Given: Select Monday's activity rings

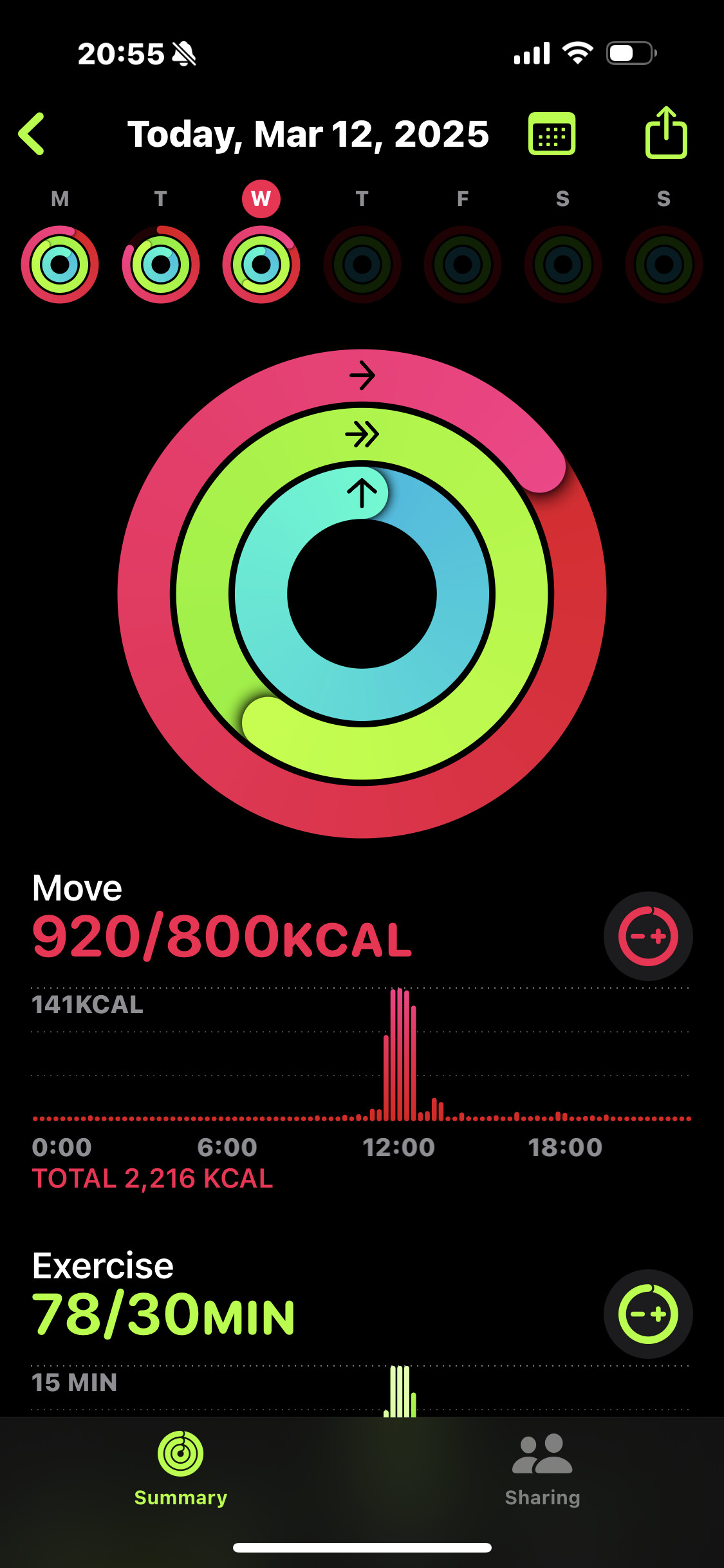Looking at the screenshot, I should 60,265.
